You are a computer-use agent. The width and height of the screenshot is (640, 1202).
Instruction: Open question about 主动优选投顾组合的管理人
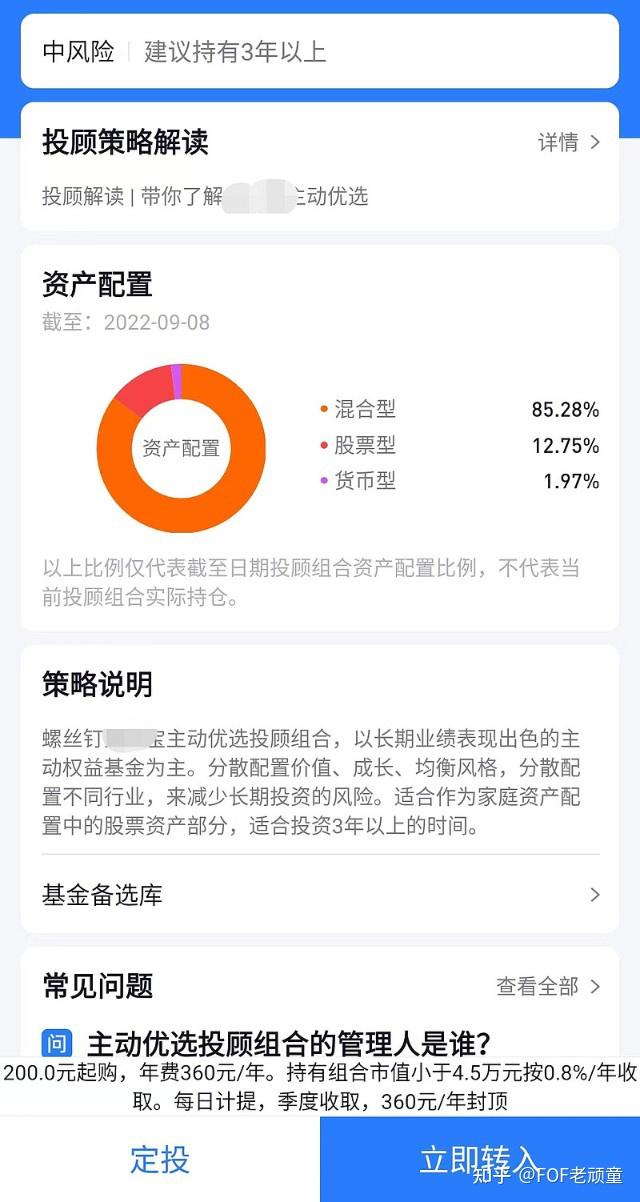click(267, 1044)
